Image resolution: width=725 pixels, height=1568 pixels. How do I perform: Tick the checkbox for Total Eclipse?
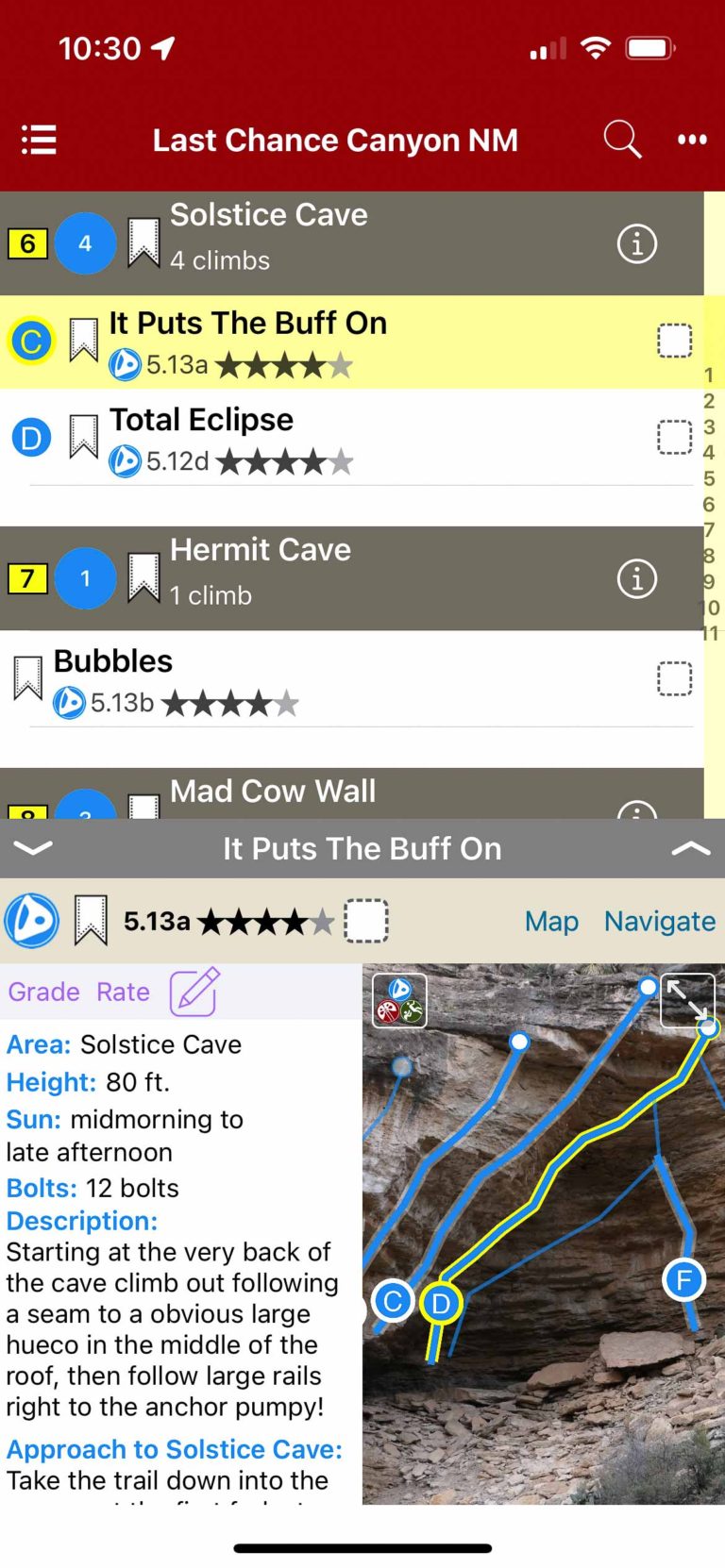pyautogui.click(x=674, y=437)
